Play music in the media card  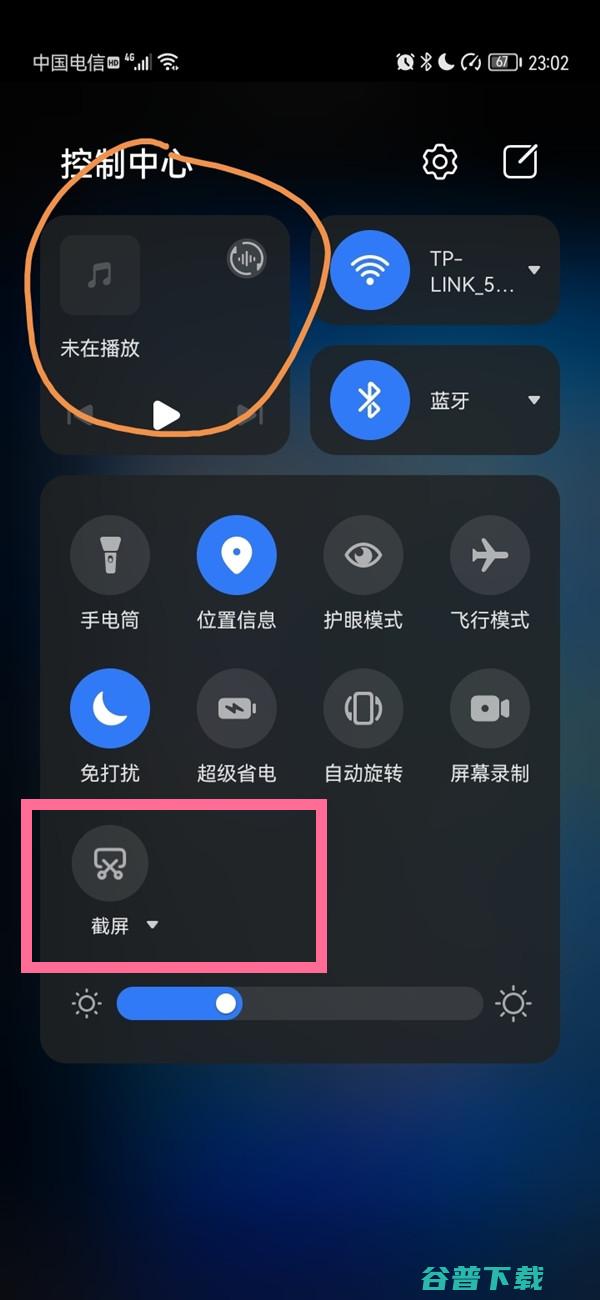(166, 414)
